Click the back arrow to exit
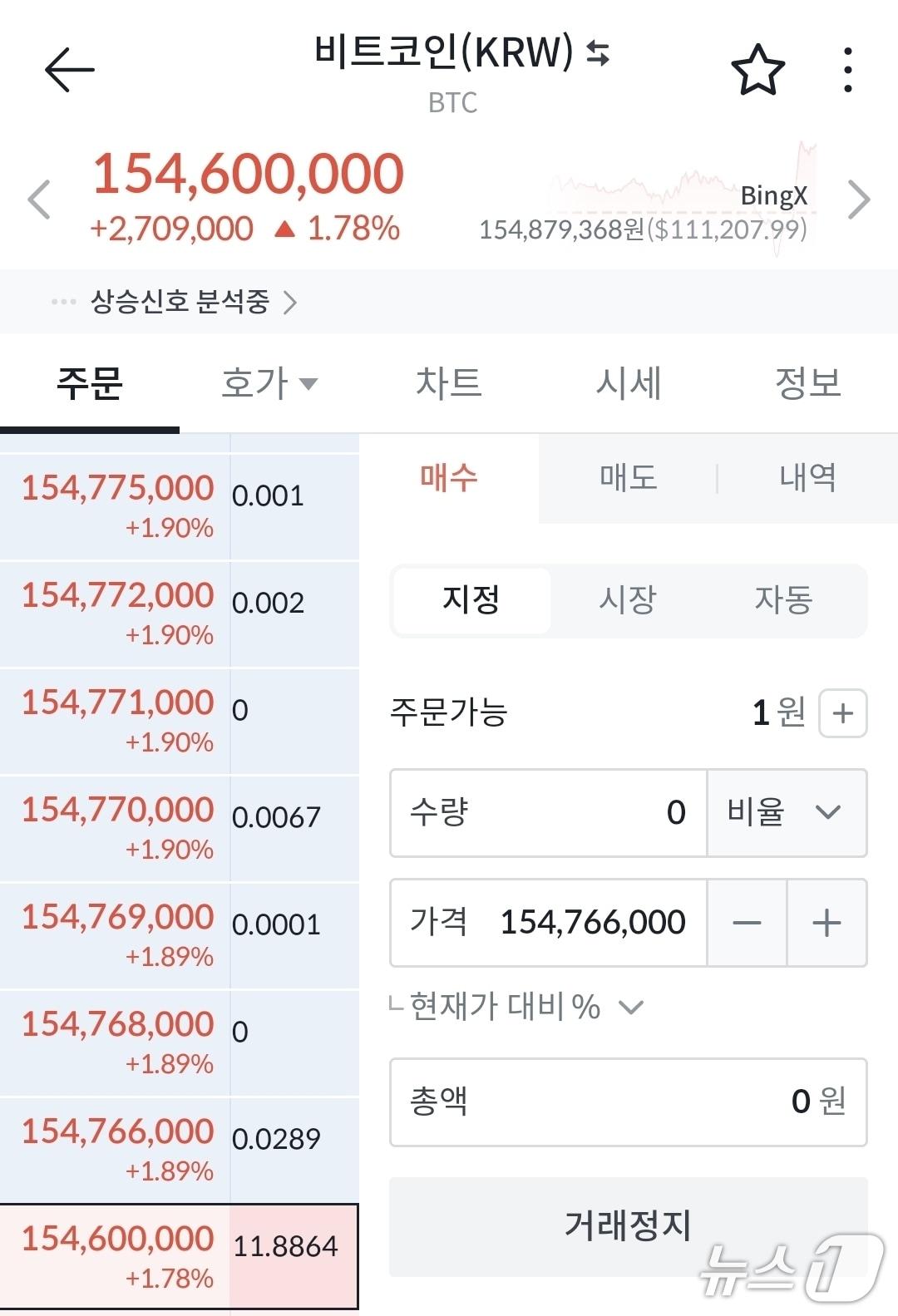Screen dimensions: 898x1316 pyautogui.click(x=67, y=68)
